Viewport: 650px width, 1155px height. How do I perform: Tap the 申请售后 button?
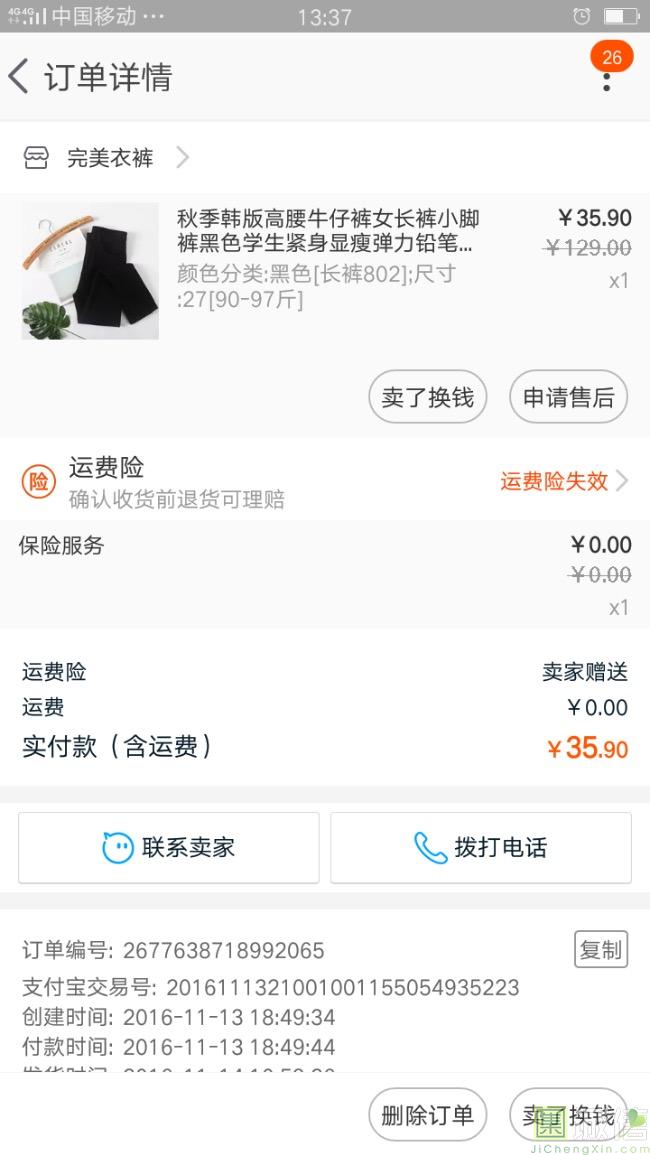pos(568,397)
